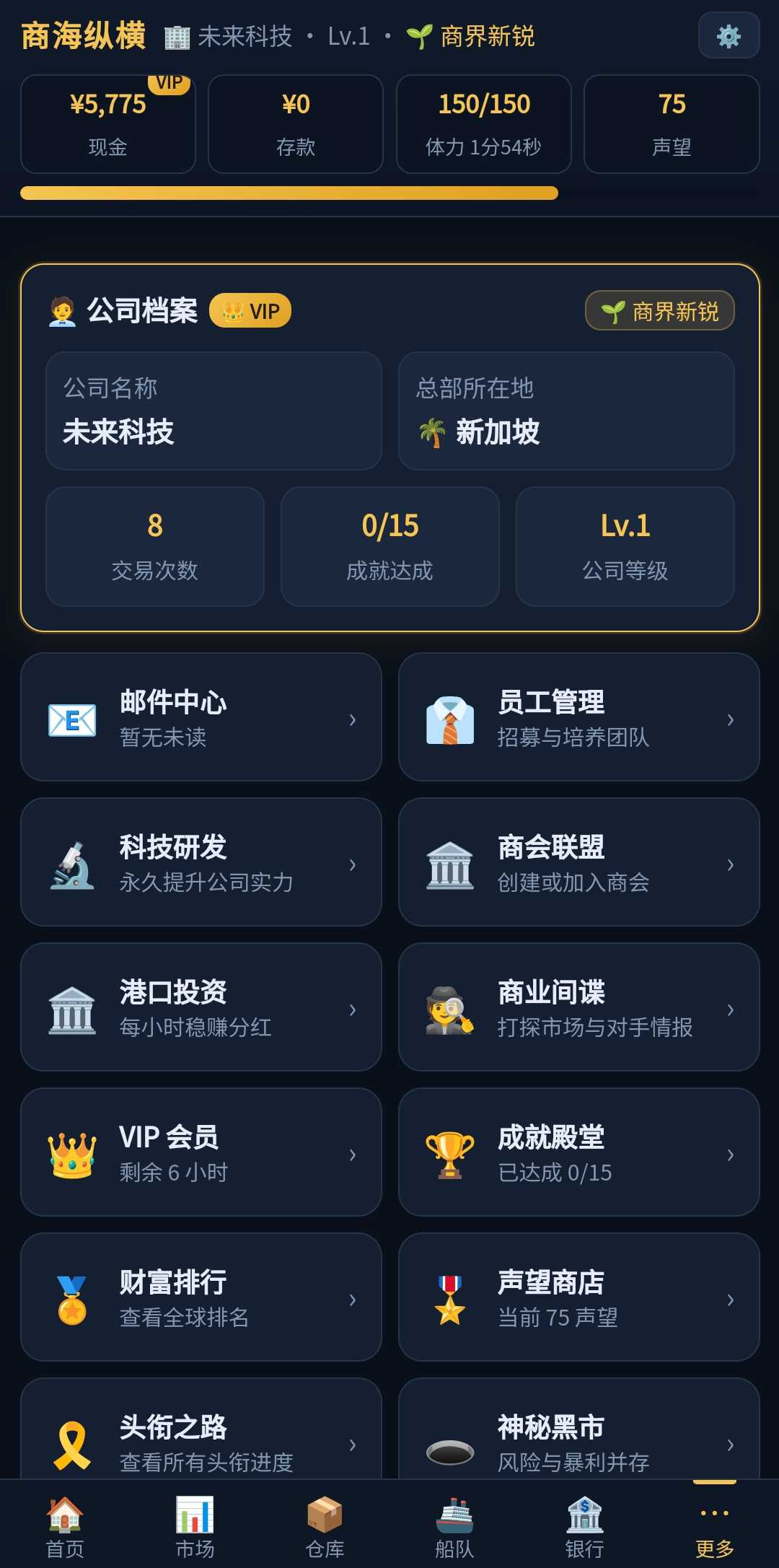
Task: Open 成就殿堂 achievements hall
Action: tap(578, 1152)
